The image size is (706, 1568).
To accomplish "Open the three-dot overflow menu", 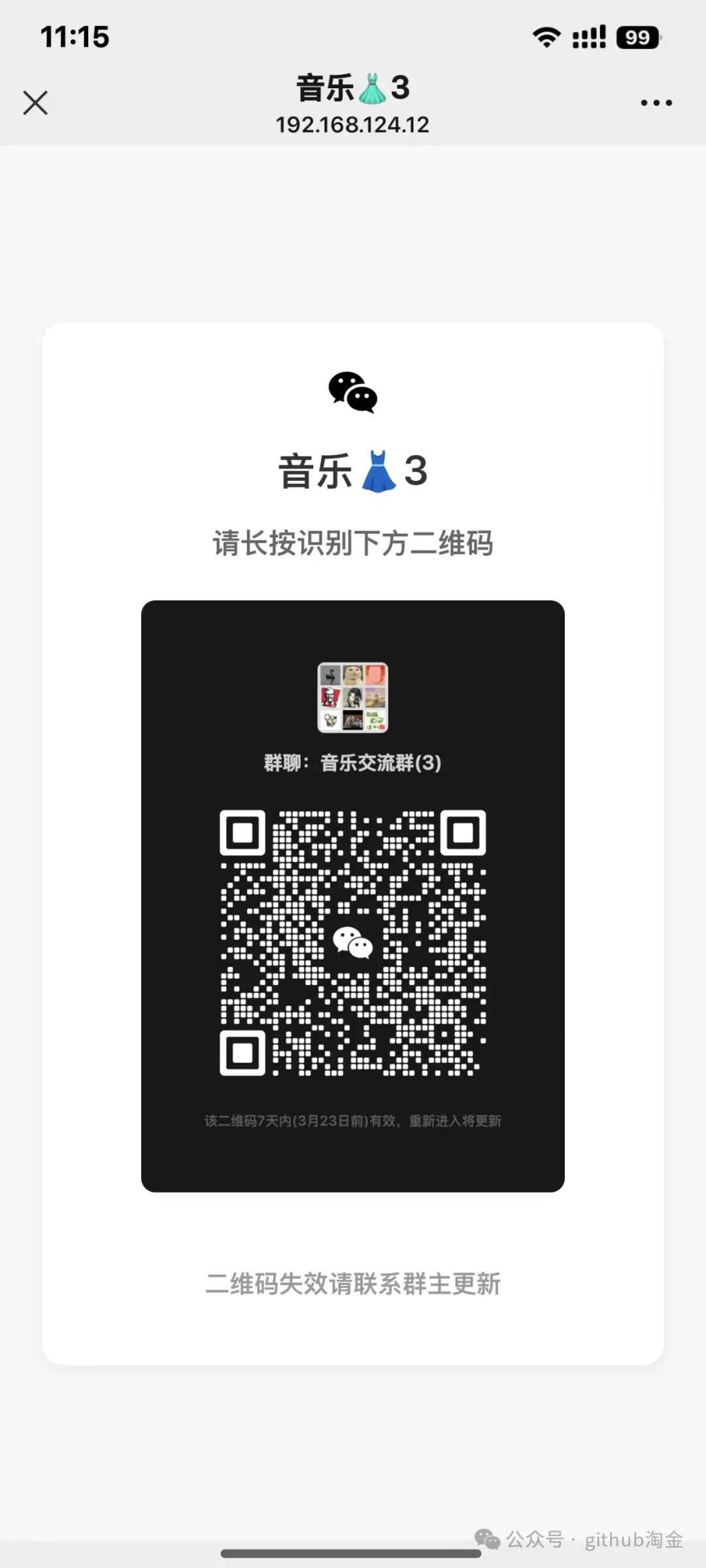I will (656, 103).
